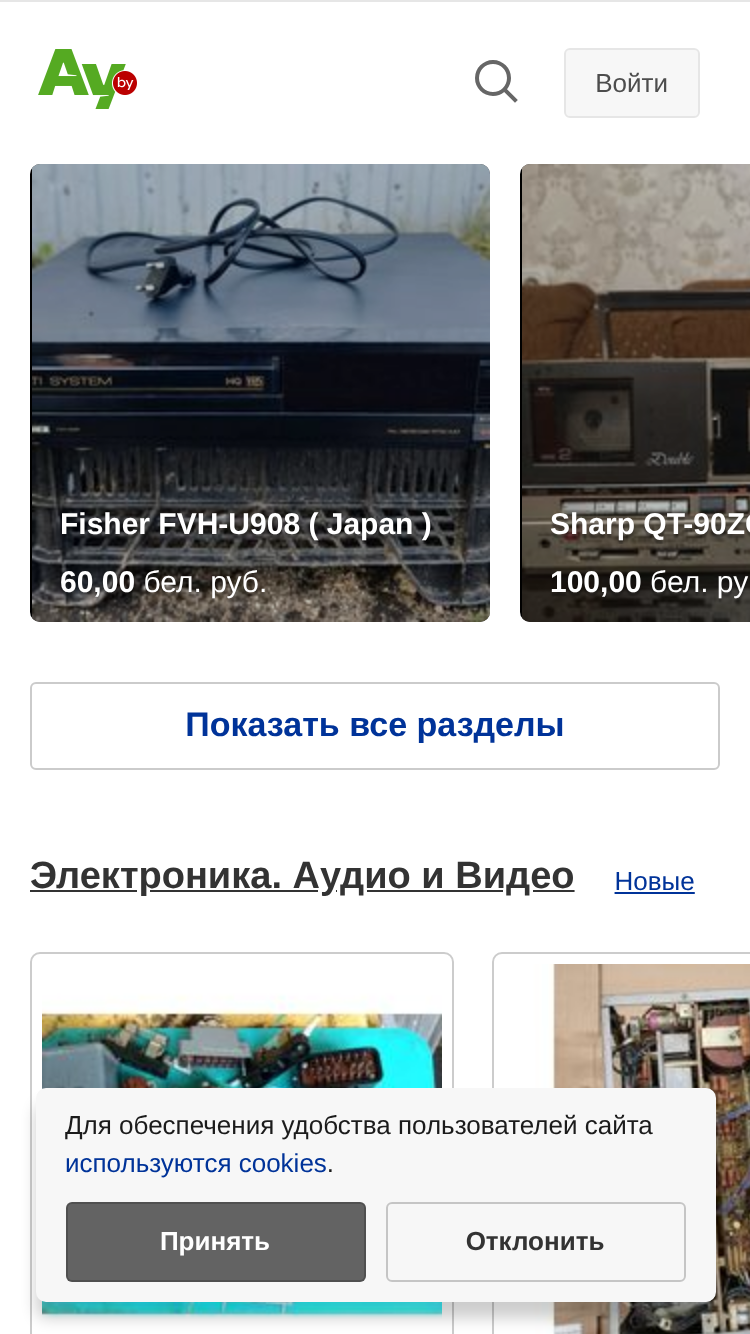Open the Новые link
Viewport: 750px width, 1334px height.
[654, 881]
